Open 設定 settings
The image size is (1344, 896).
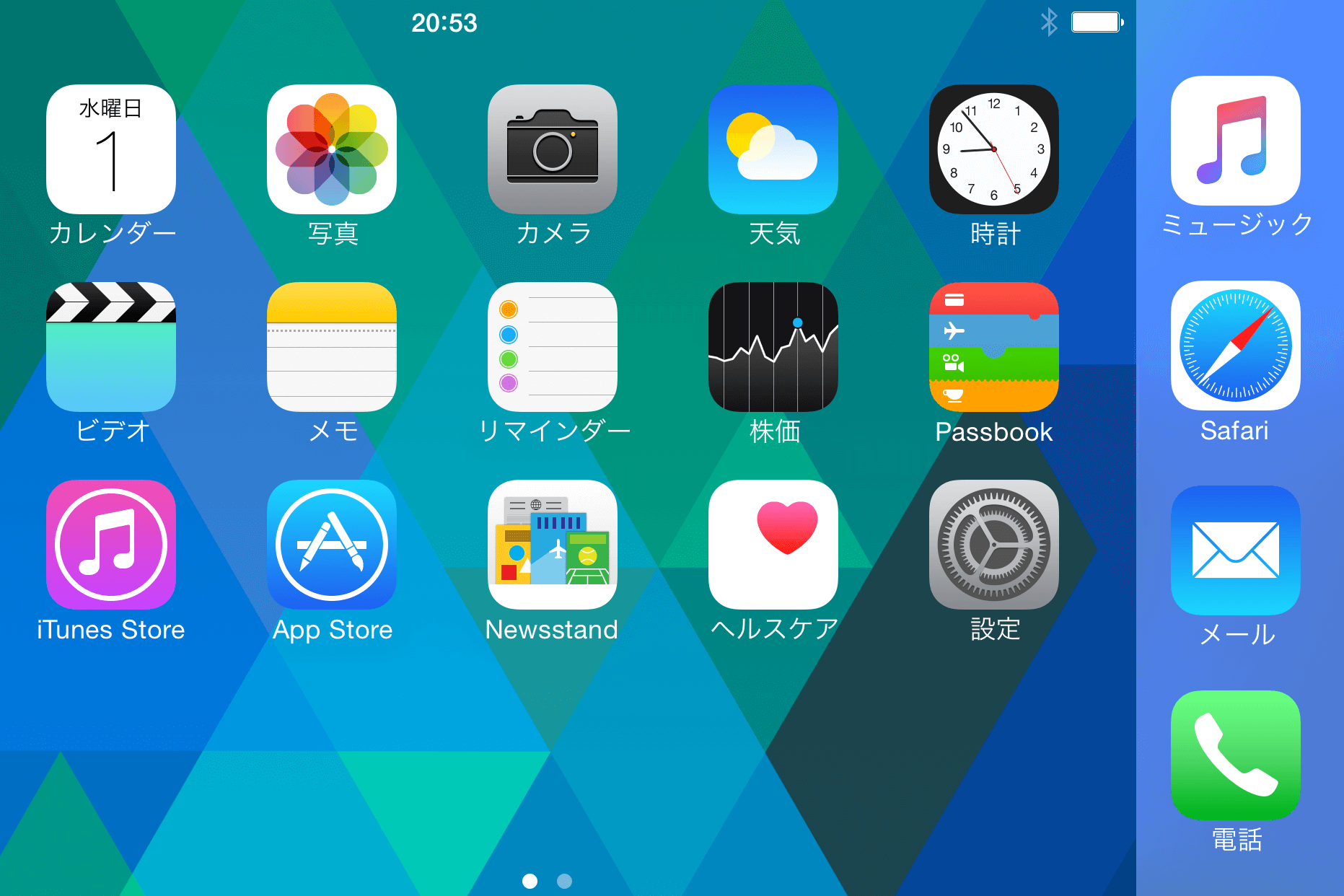coord(994,545)
